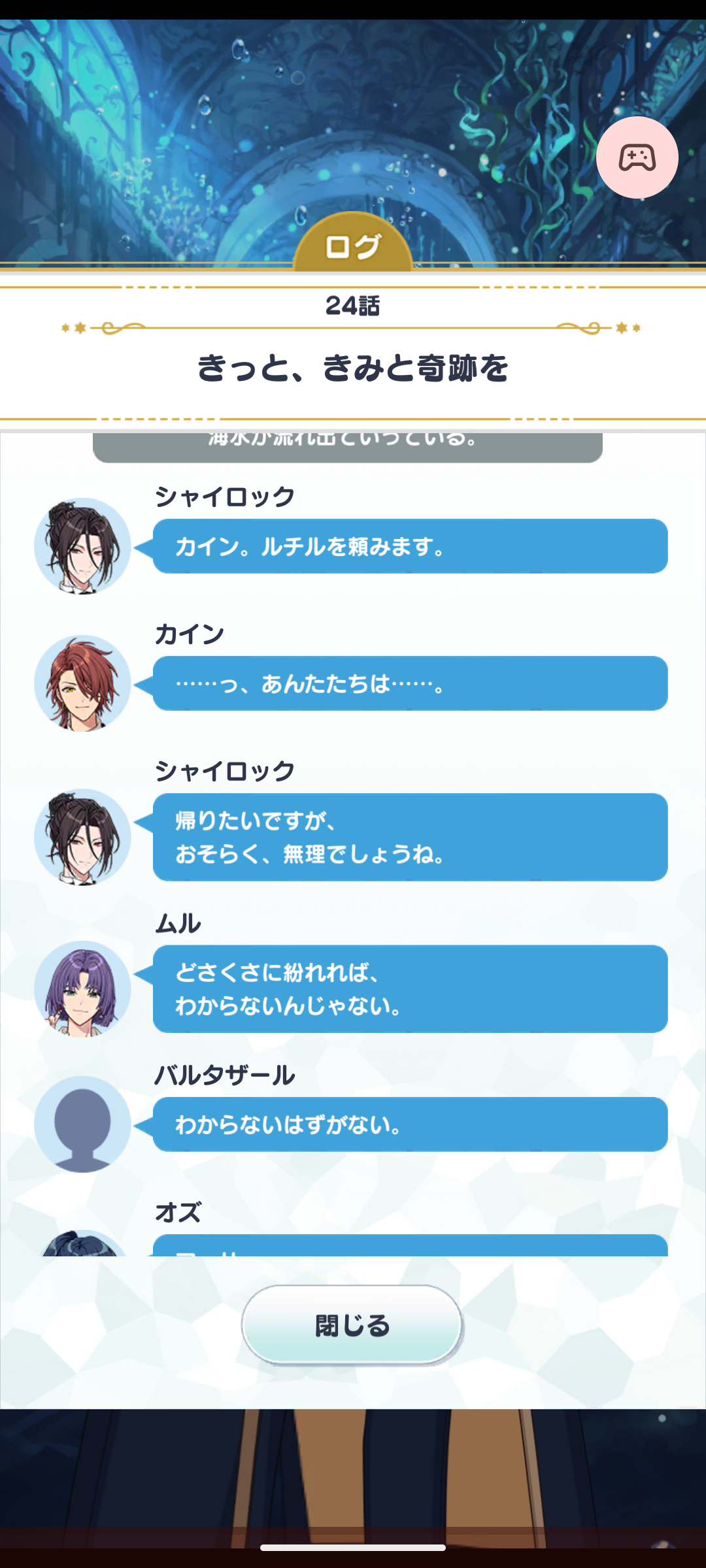Tap the floating pink game controller icon

(637, 157)
